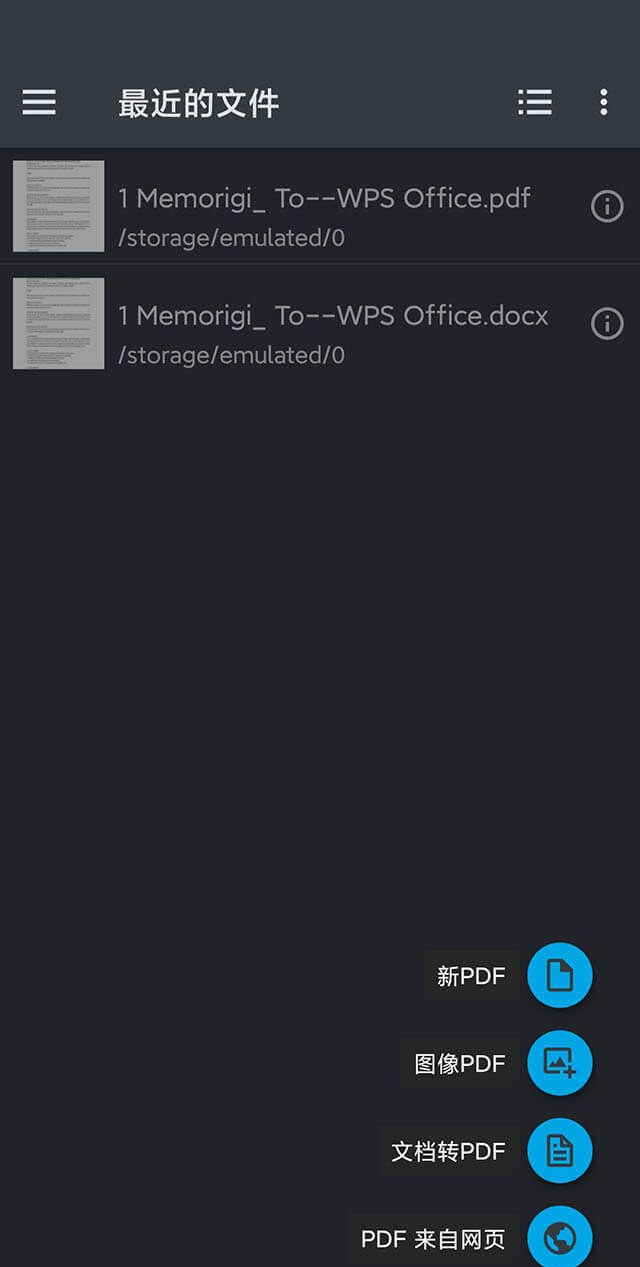The height and width of the screenshot is (1267, 640).
Task: Show info for the WPS Office.docx file
Action: [607, 323]
